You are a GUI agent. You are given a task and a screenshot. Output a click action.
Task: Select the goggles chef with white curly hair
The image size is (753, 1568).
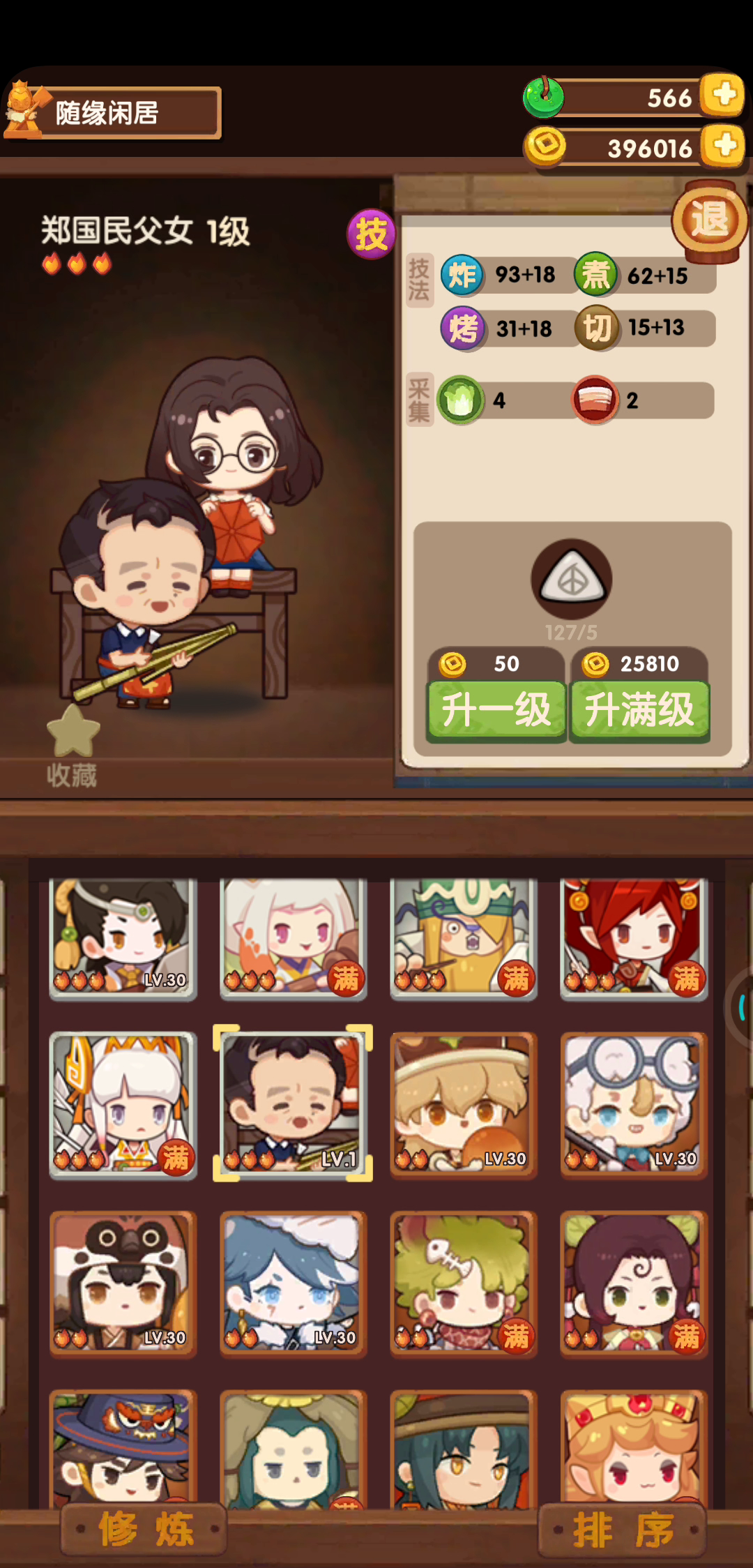[x=633, y=1105]
